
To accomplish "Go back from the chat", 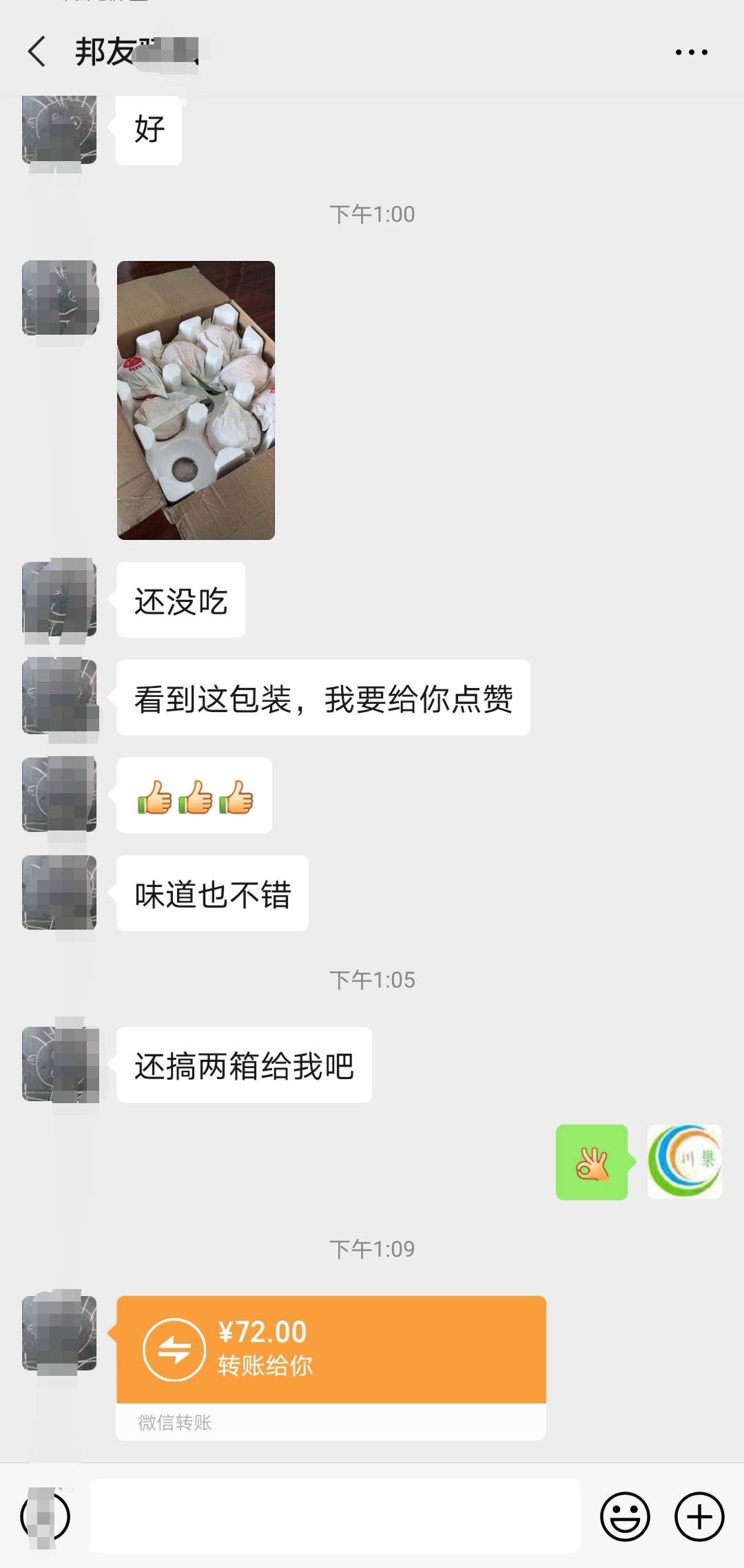I will [37, 52].
